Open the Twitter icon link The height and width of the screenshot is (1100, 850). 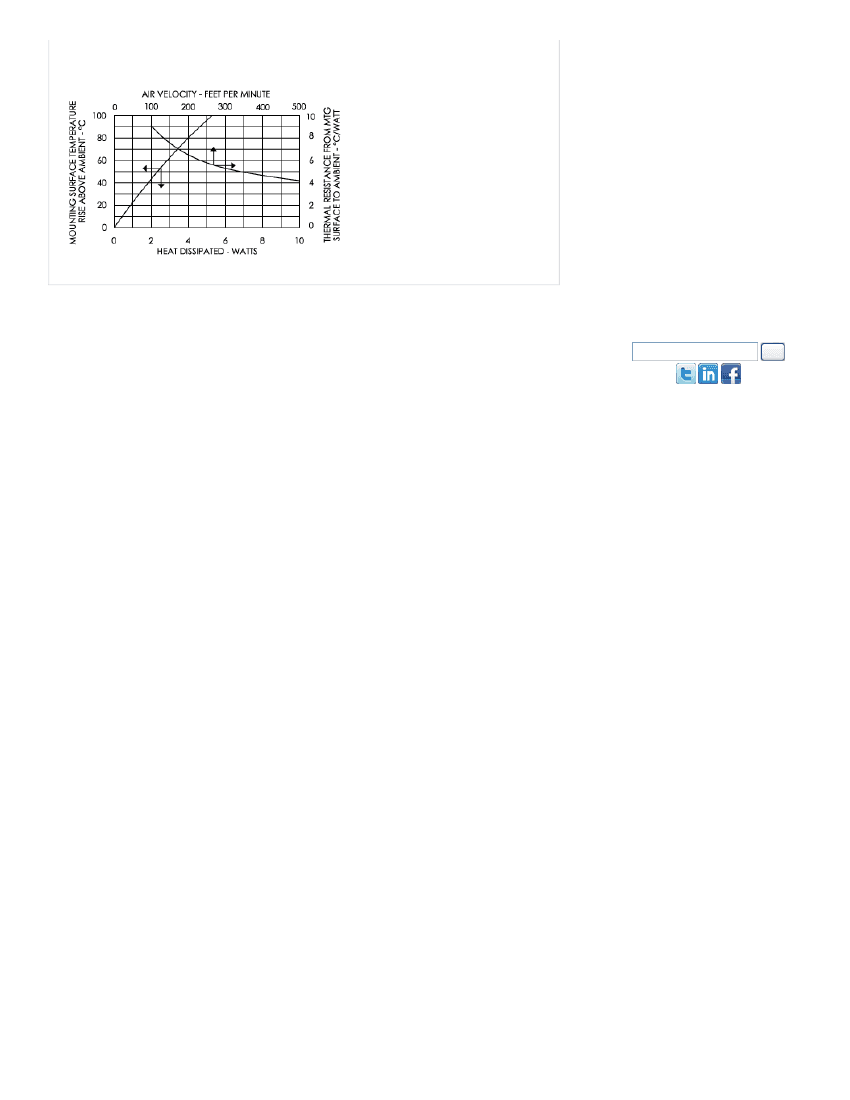686,374
